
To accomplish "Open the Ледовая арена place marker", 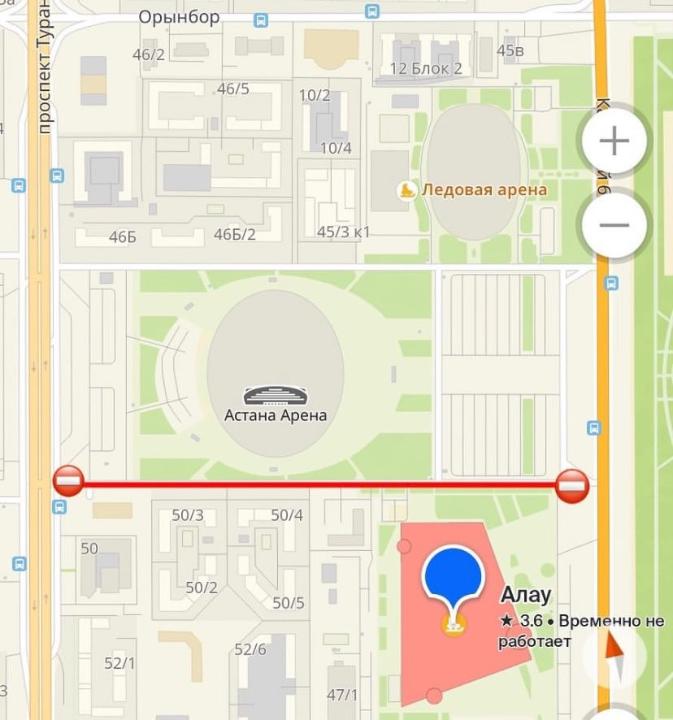I will point(407,190).
